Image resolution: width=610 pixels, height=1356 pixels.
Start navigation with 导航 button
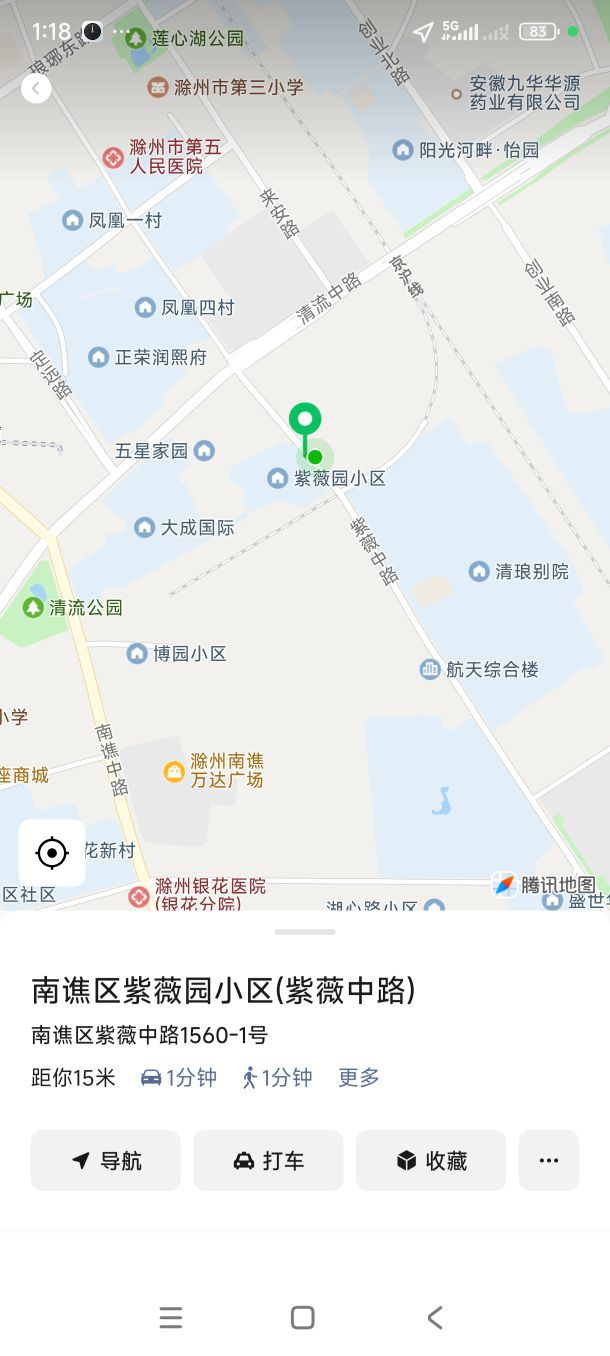[106, 1160]
